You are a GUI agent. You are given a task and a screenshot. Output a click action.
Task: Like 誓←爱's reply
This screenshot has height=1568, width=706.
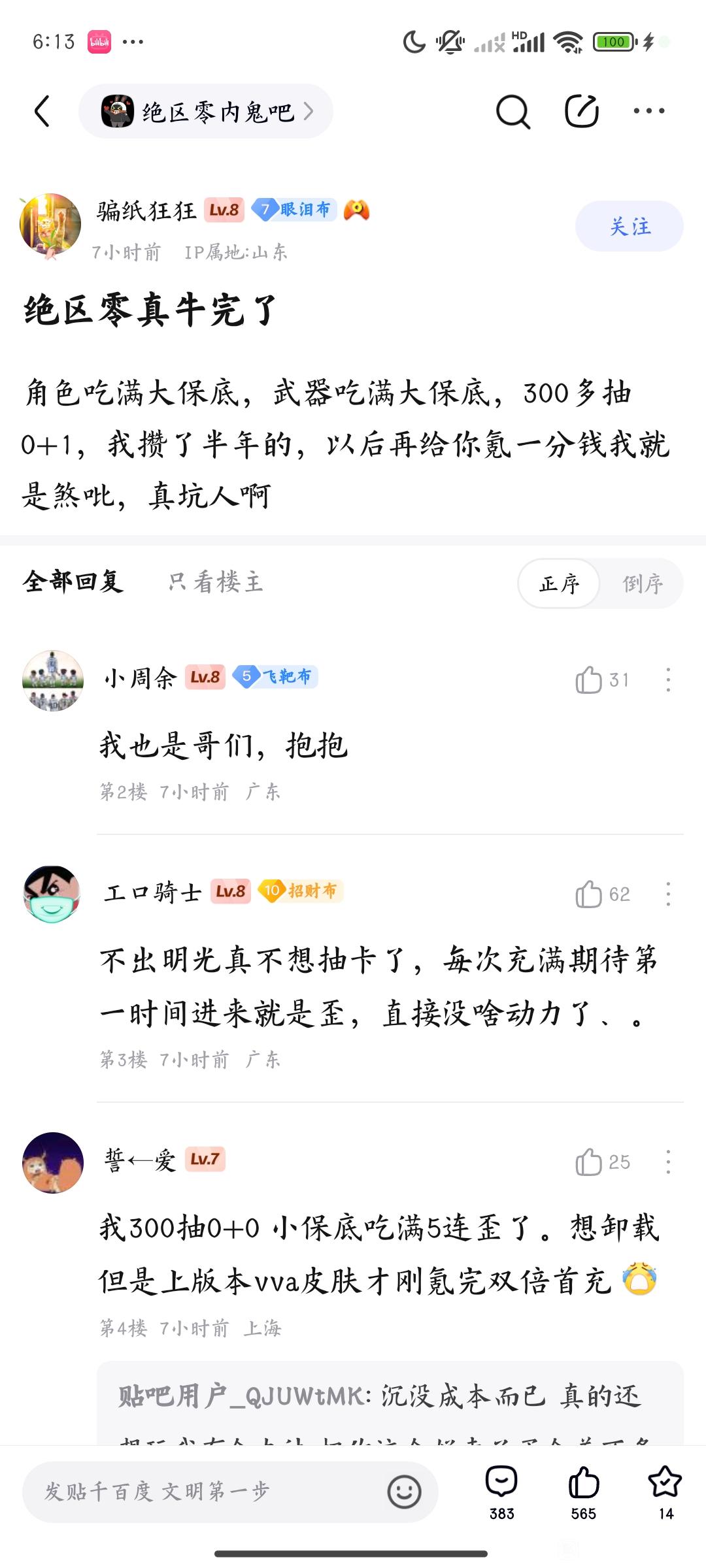589,1162
